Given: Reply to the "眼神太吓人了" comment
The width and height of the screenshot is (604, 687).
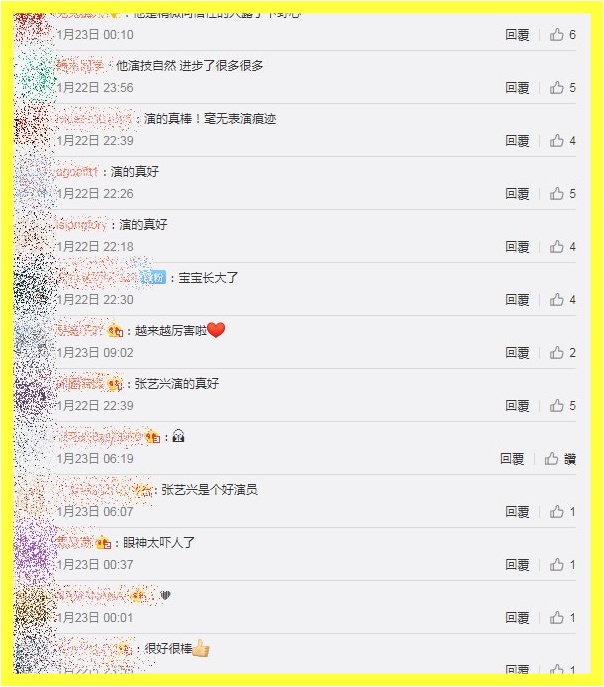Looking at the screenshot, I should pos(517,565).
